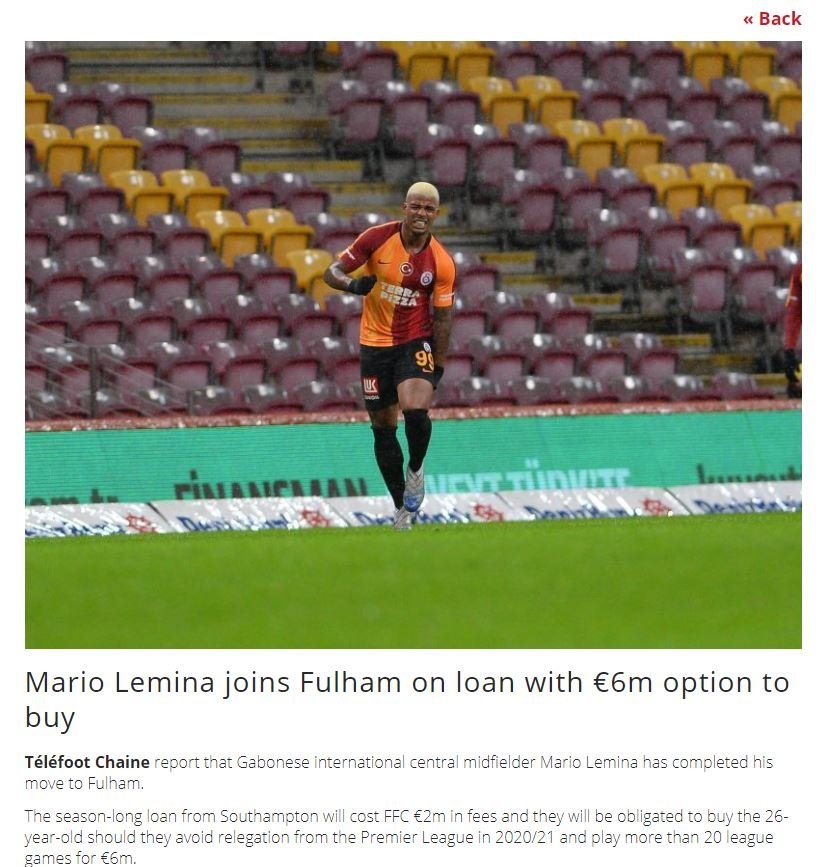Tap the « Back link
The image size is (829, 867).
(x=771, y=18)
